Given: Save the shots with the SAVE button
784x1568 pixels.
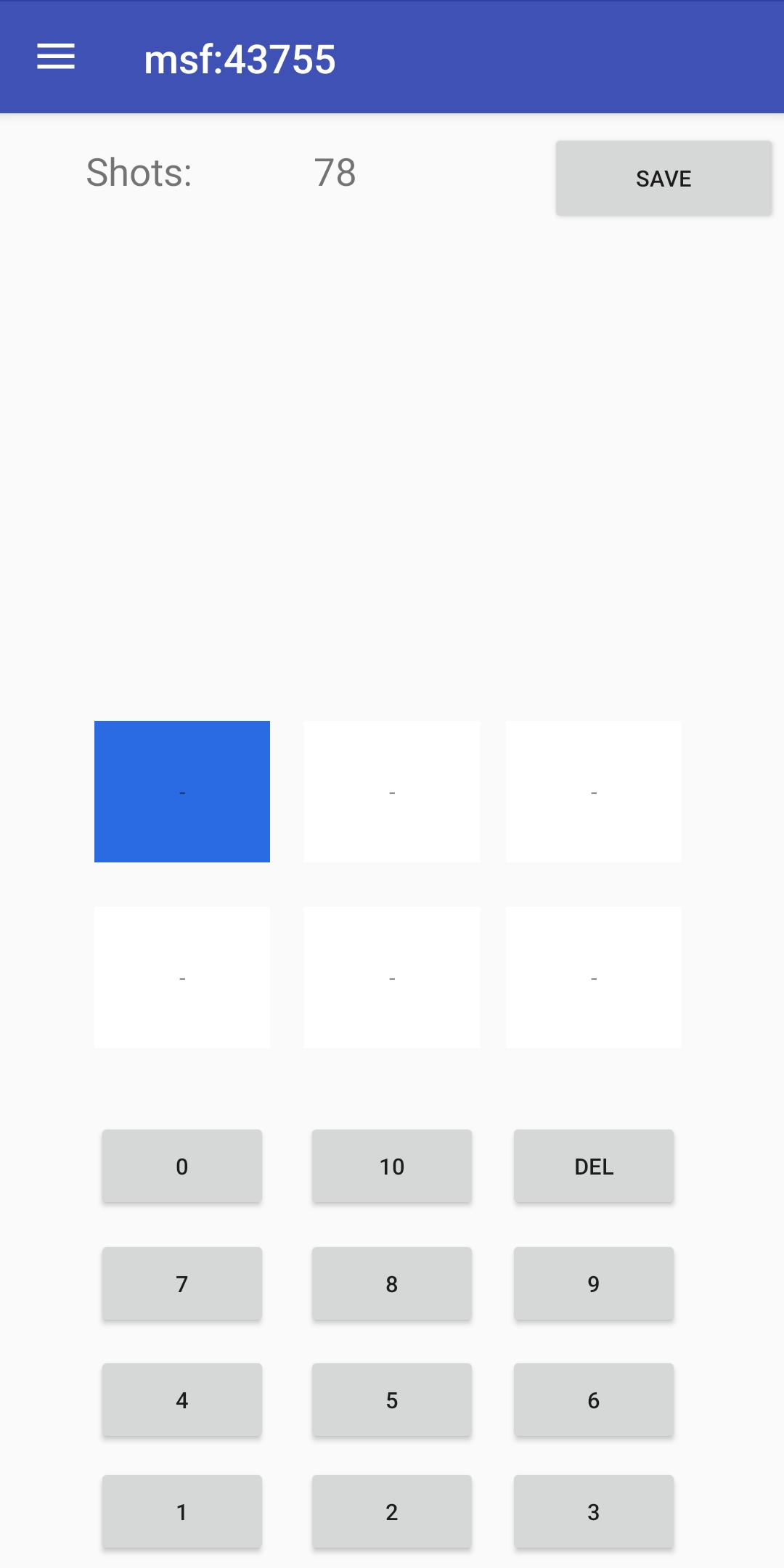Looking at the screenshot, I should pos(663,179).
